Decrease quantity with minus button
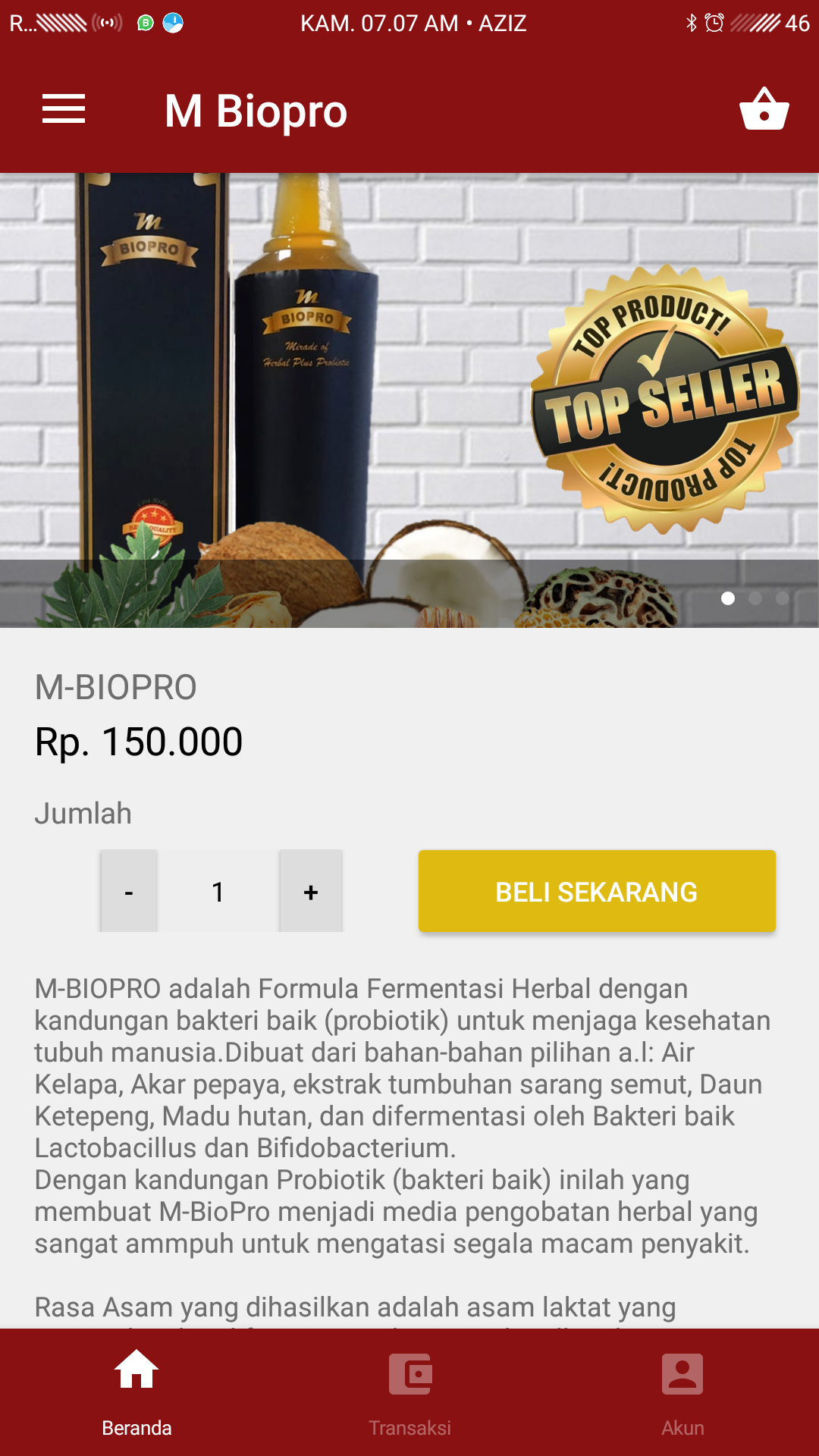The width and height of the screenshot is (819, 1456). click(129, 892)
